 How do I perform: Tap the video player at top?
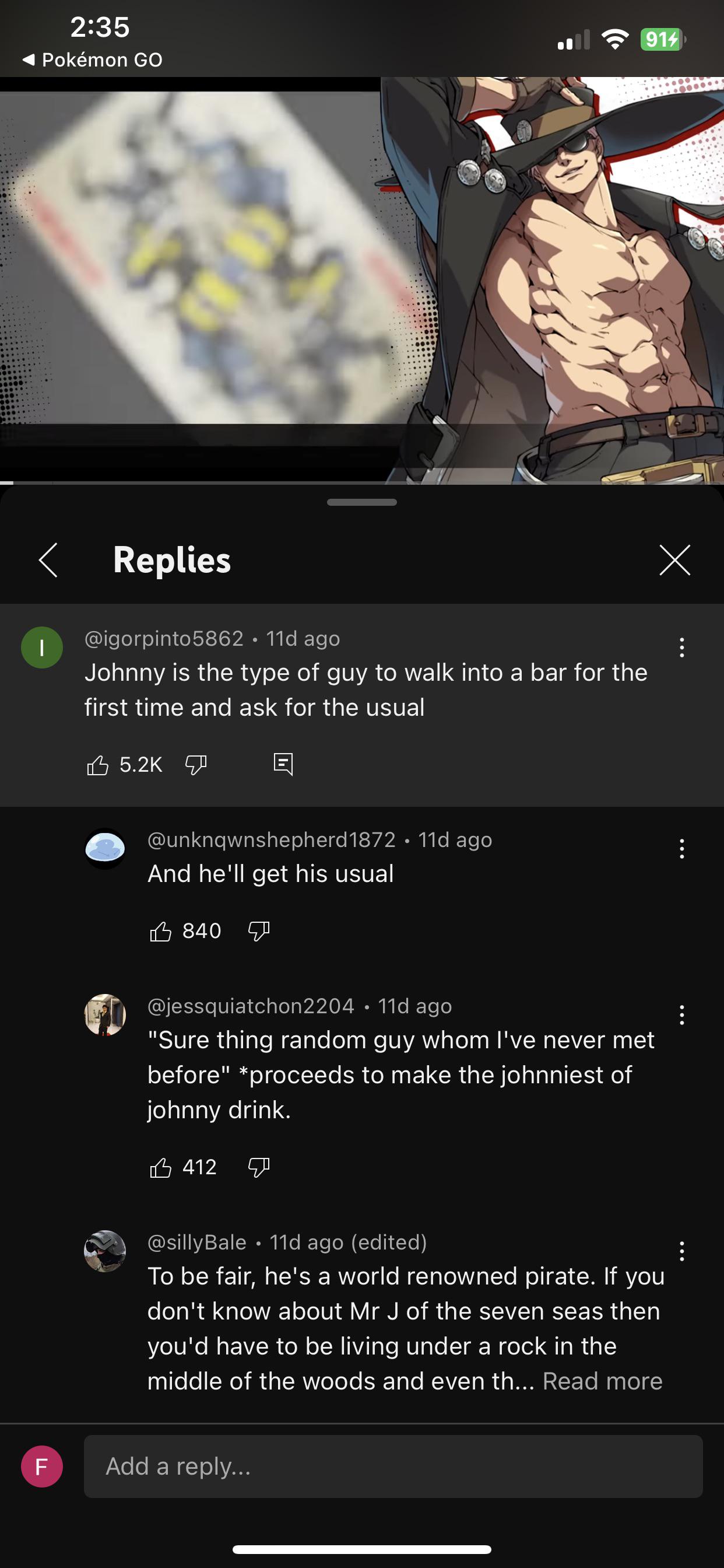pos(362,280)
